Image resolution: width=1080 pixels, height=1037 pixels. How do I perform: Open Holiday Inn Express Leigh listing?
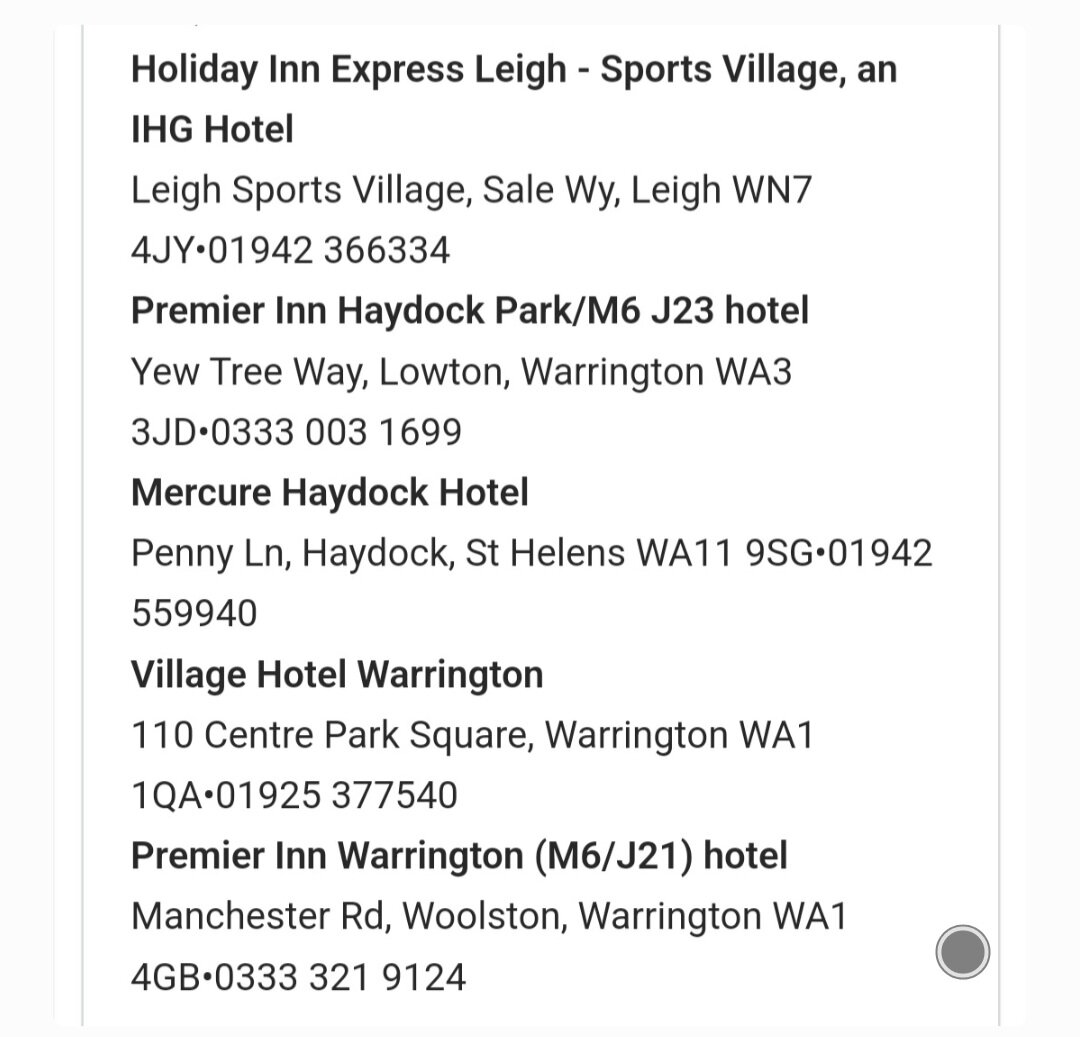(x=513, y=99)
